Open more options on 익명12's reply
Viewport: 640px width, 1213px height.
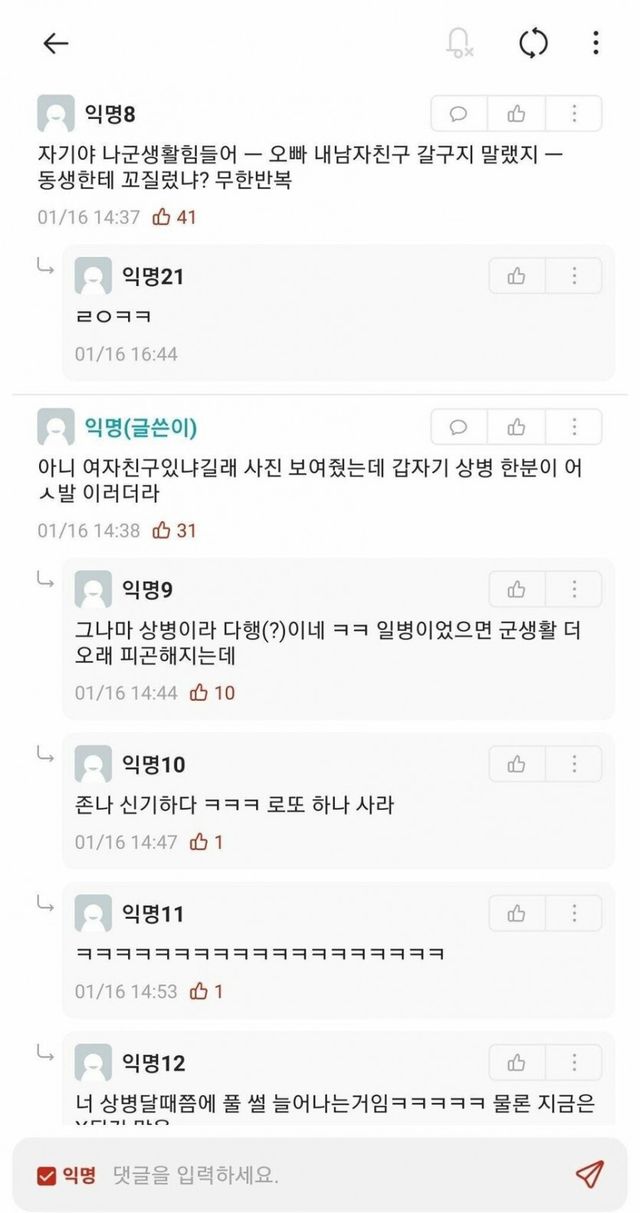tap(574, 1063)
